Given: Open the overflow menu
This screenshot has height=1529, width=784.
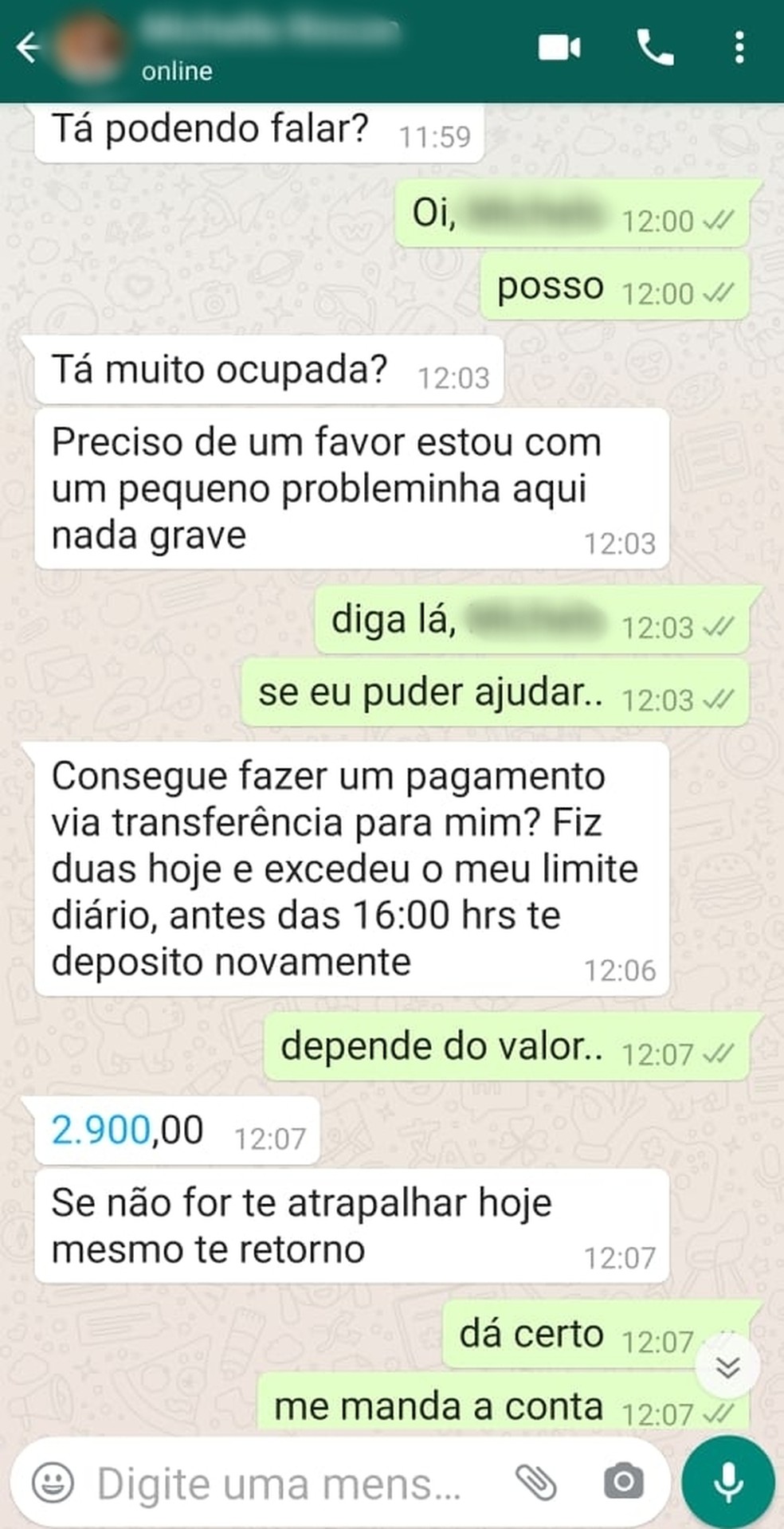Looking at the screenshot, I should (x=739, y=49).
